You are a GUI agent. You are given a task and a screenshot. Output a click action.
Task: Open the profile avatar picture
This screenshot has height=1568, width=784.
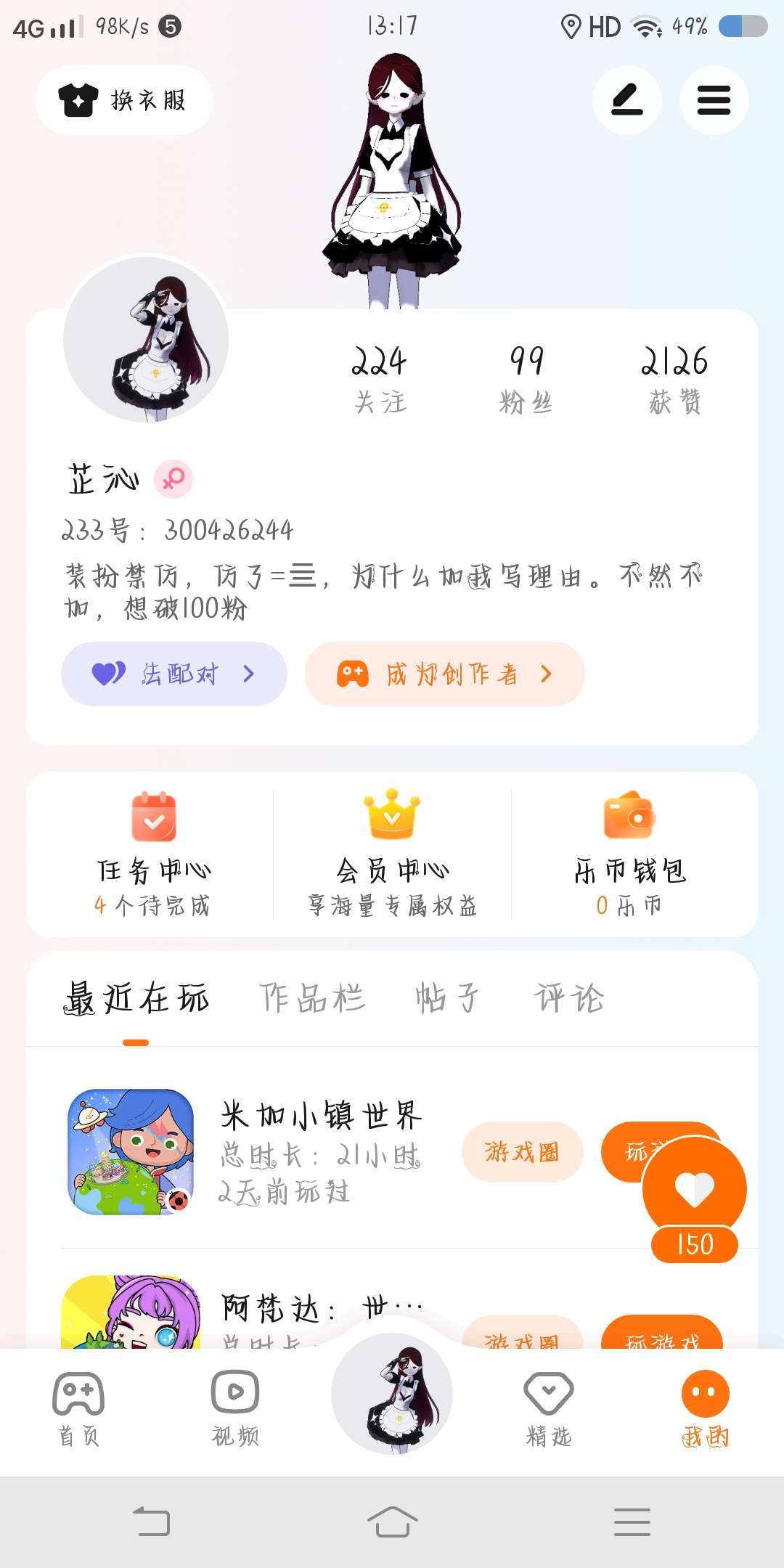(146, 339)
